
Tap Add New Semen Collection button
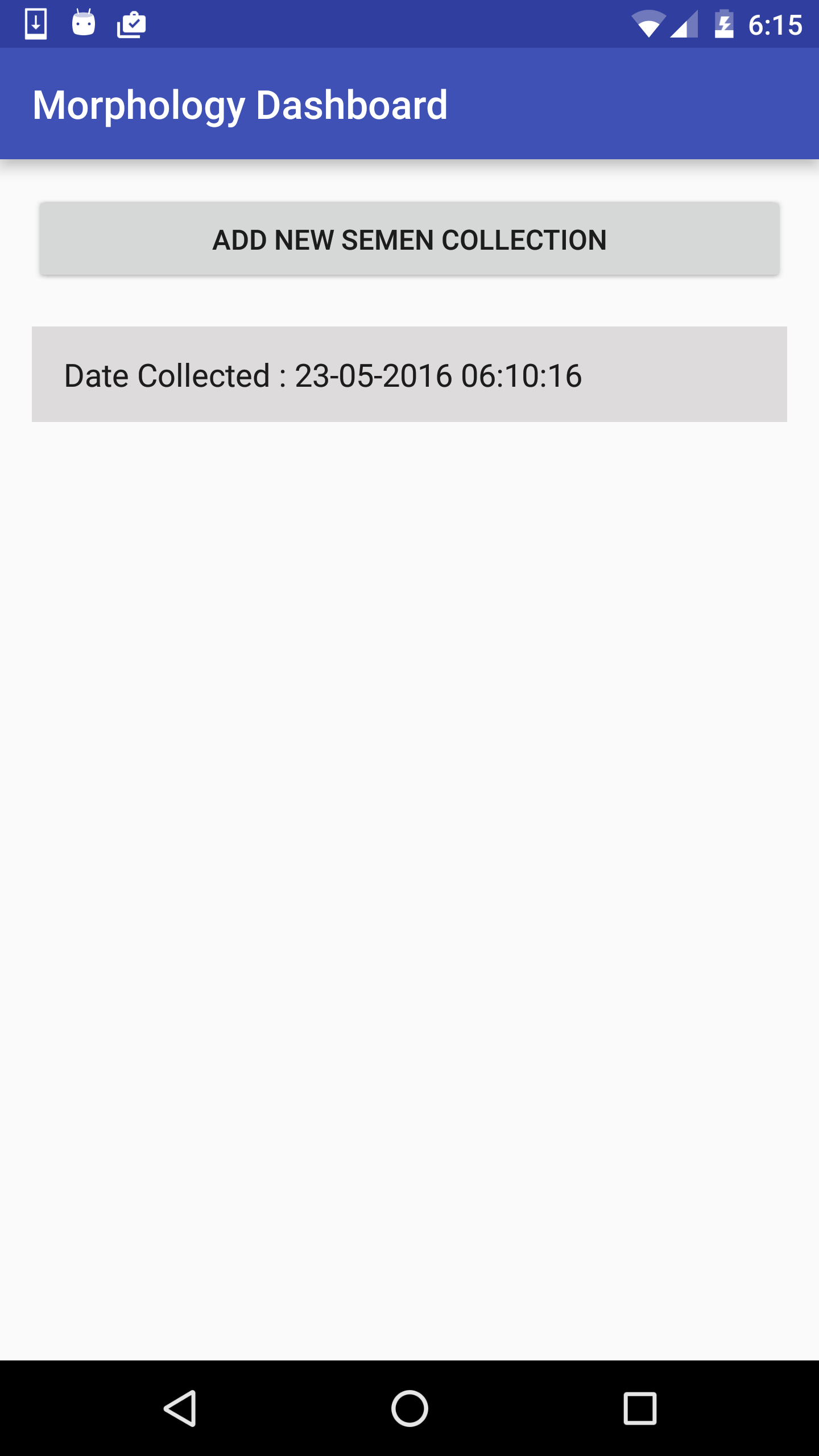tap(409, 239)
